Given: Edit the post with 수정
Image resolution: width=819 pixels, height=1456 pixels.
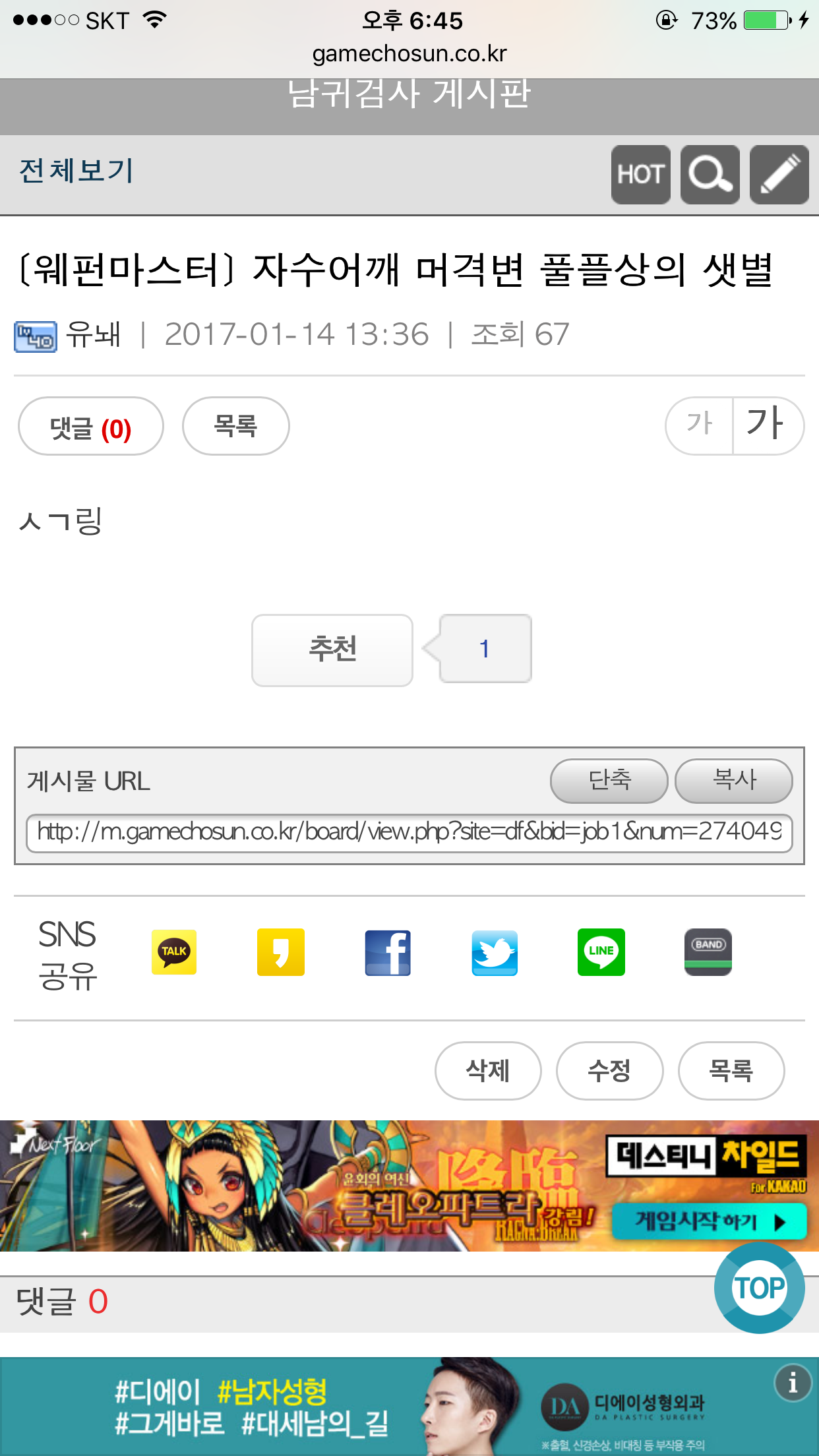Looking at the screenshot, I should click(609, 1071).
